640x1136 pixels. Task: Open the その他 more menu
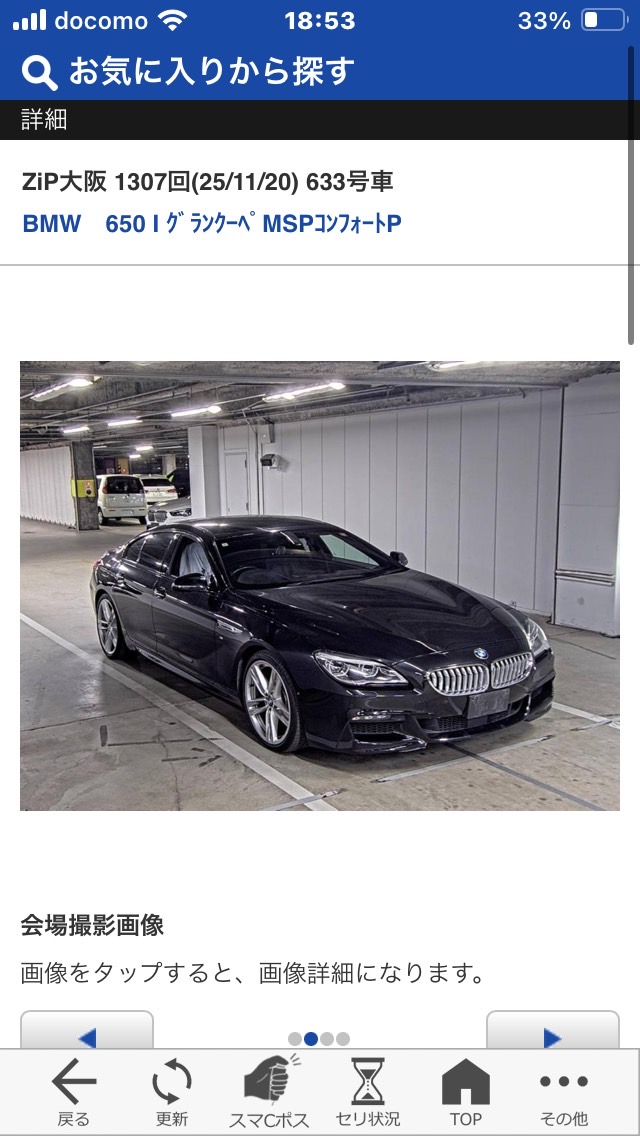[563, 1092]
